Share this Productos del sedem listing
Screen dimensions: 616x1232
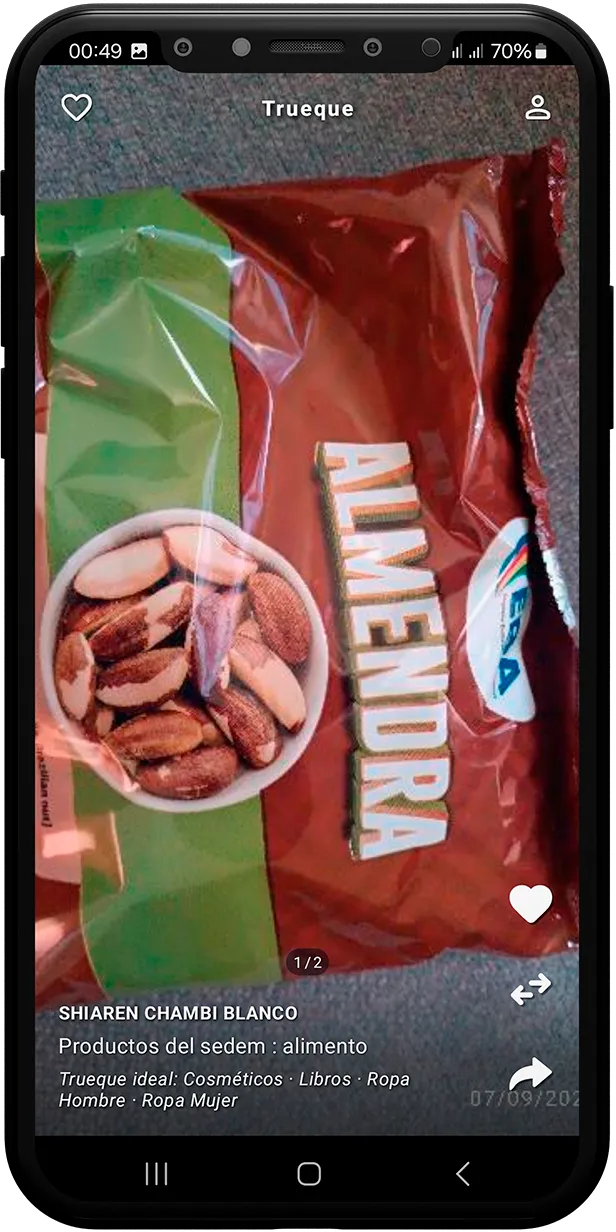[530, 1073]
